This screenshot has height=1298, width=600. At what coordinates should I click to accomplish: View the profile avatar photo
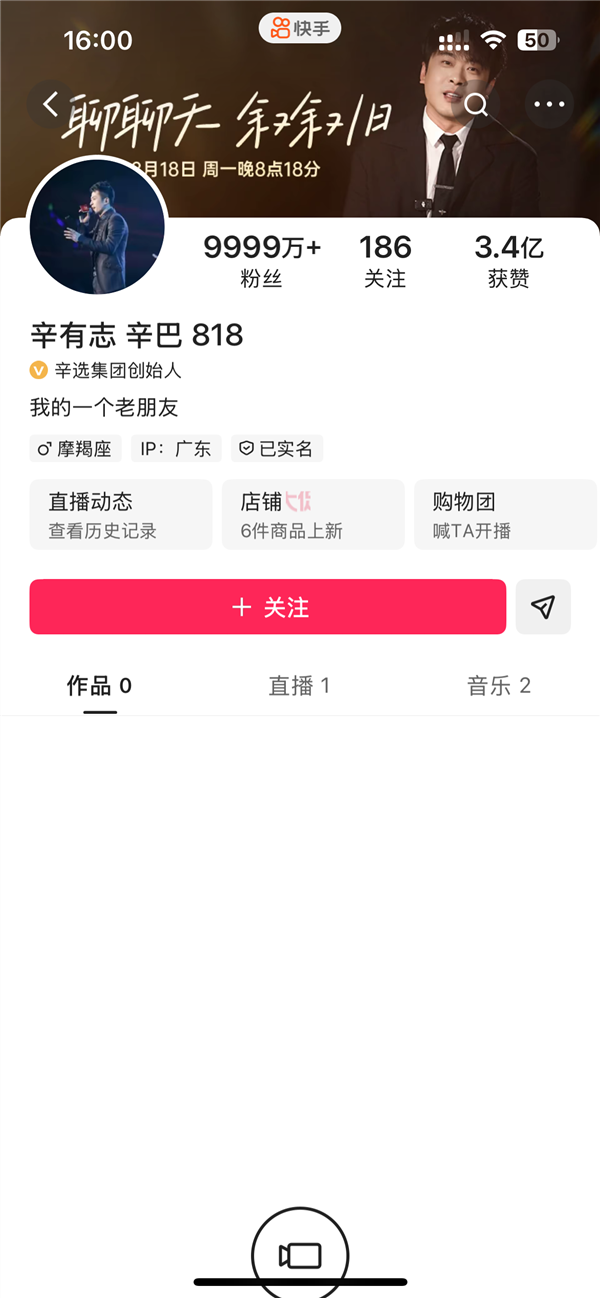97,226
